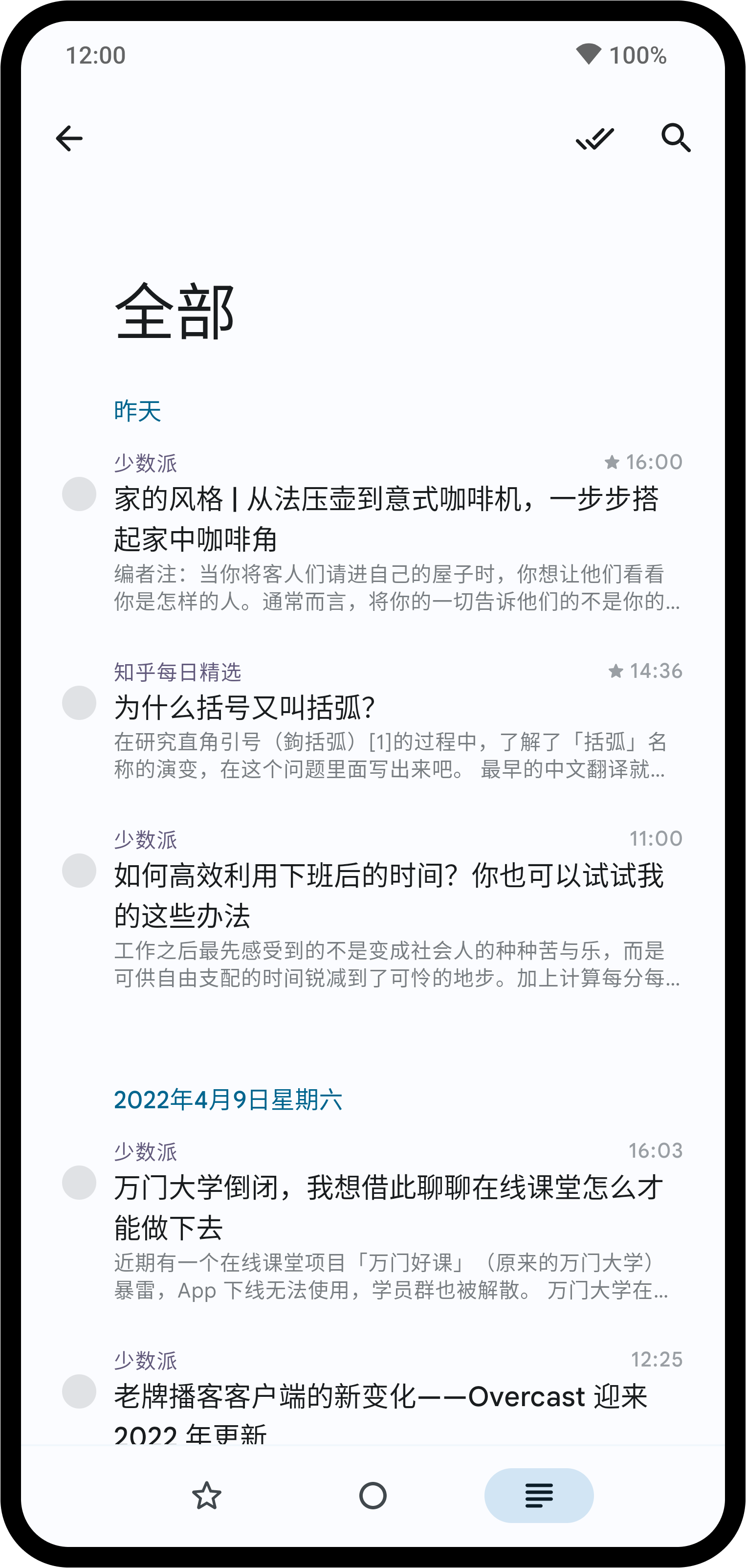Mark all articles as read
Viewport: 746px width, 1568px height.
tap(594, 138)
